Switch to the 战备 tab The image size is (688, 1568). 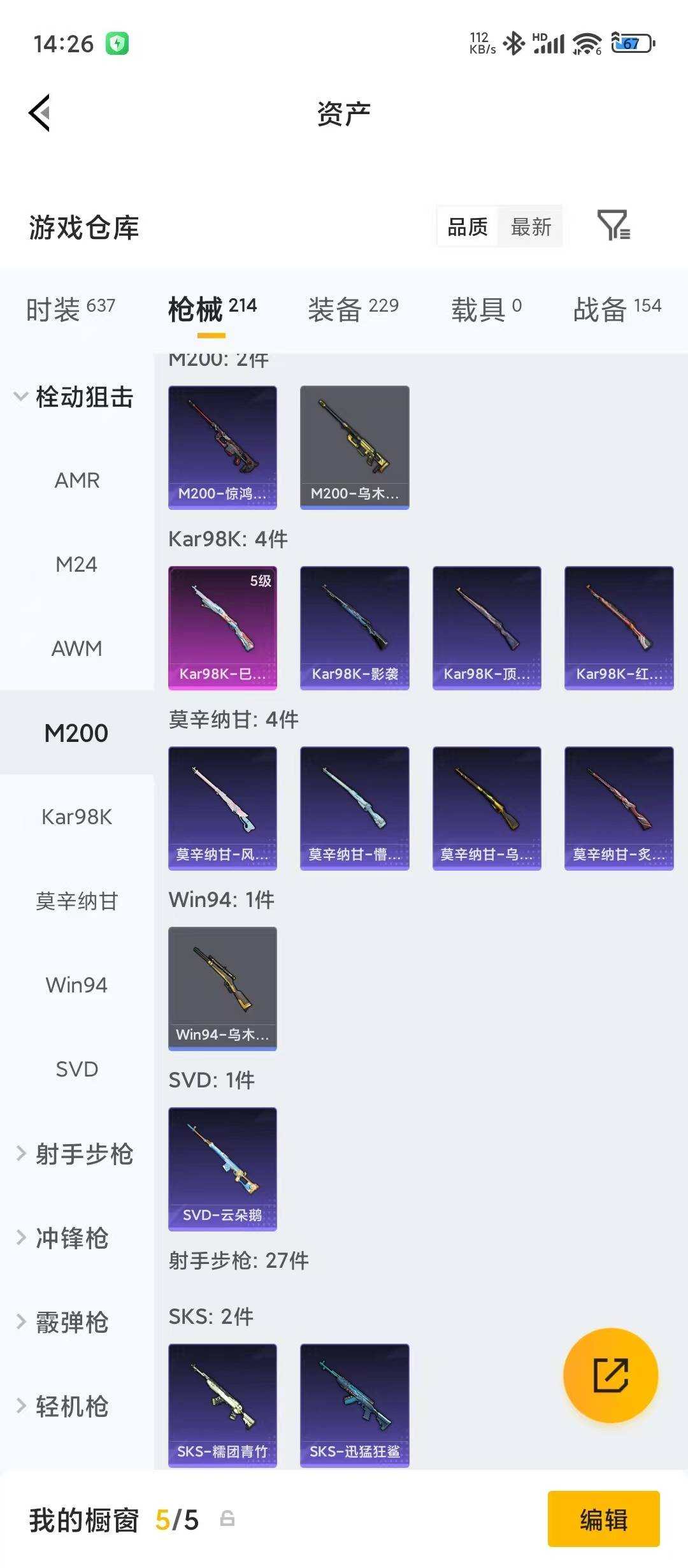coord(617,309)
